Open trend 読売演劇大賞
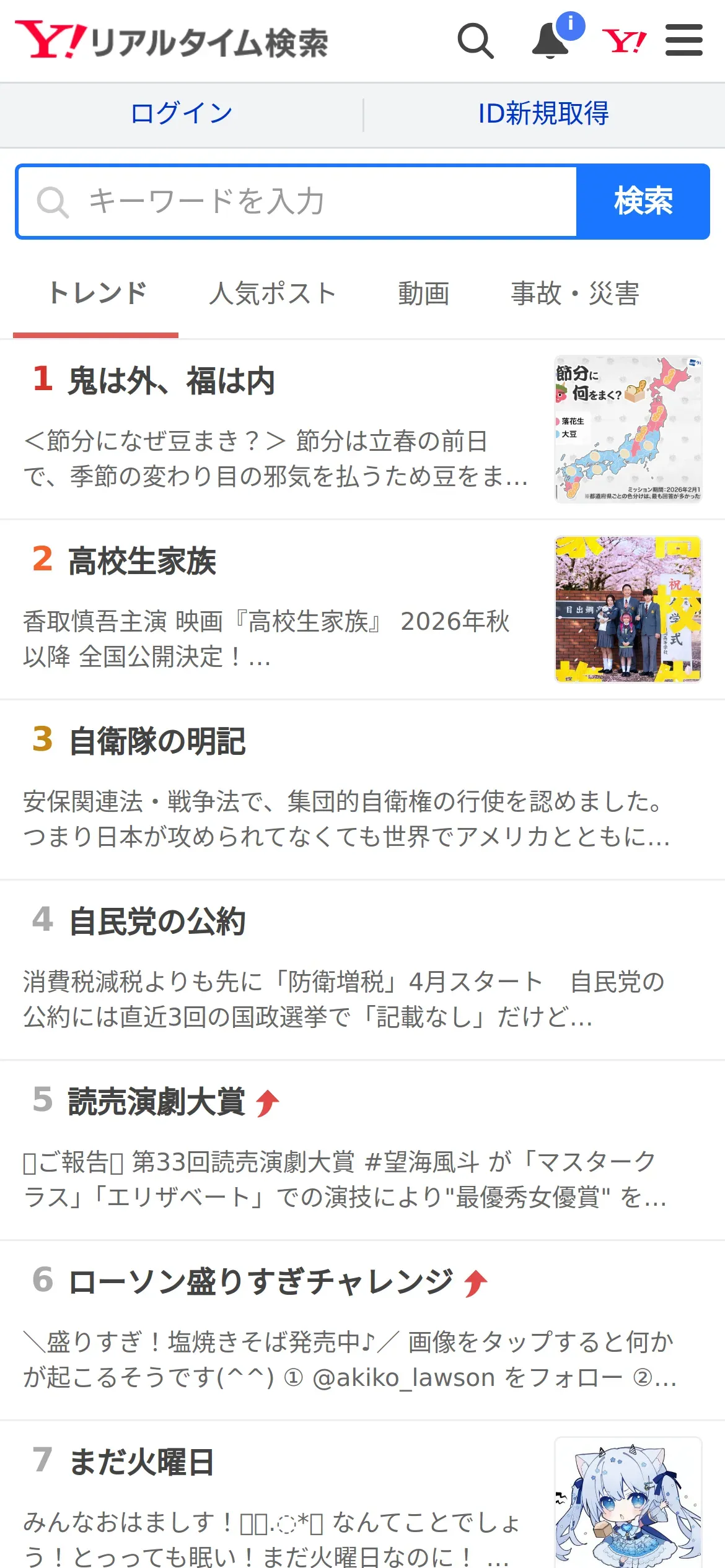This screenshot has height=1568, width=725. [157, 1102]
